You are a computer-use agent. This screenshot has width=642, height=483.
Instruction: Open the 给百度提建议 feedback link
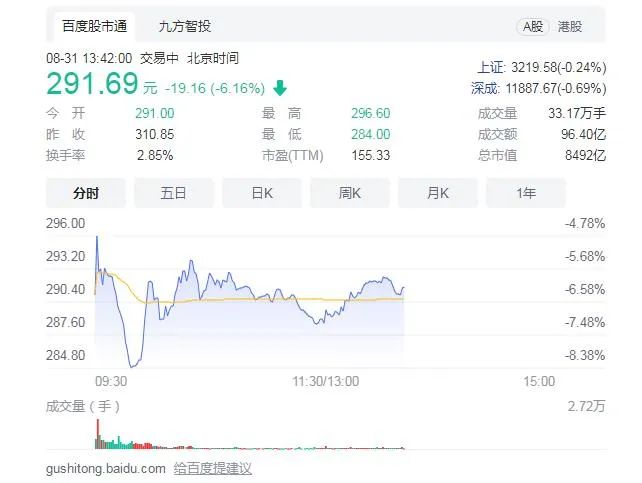(x=213, y=467)
